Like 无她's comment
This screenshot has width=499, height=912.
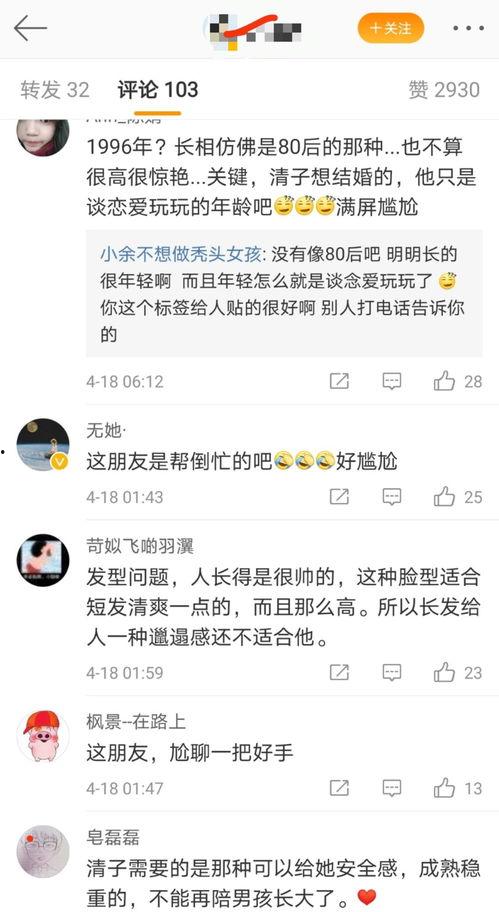[458, 497]
